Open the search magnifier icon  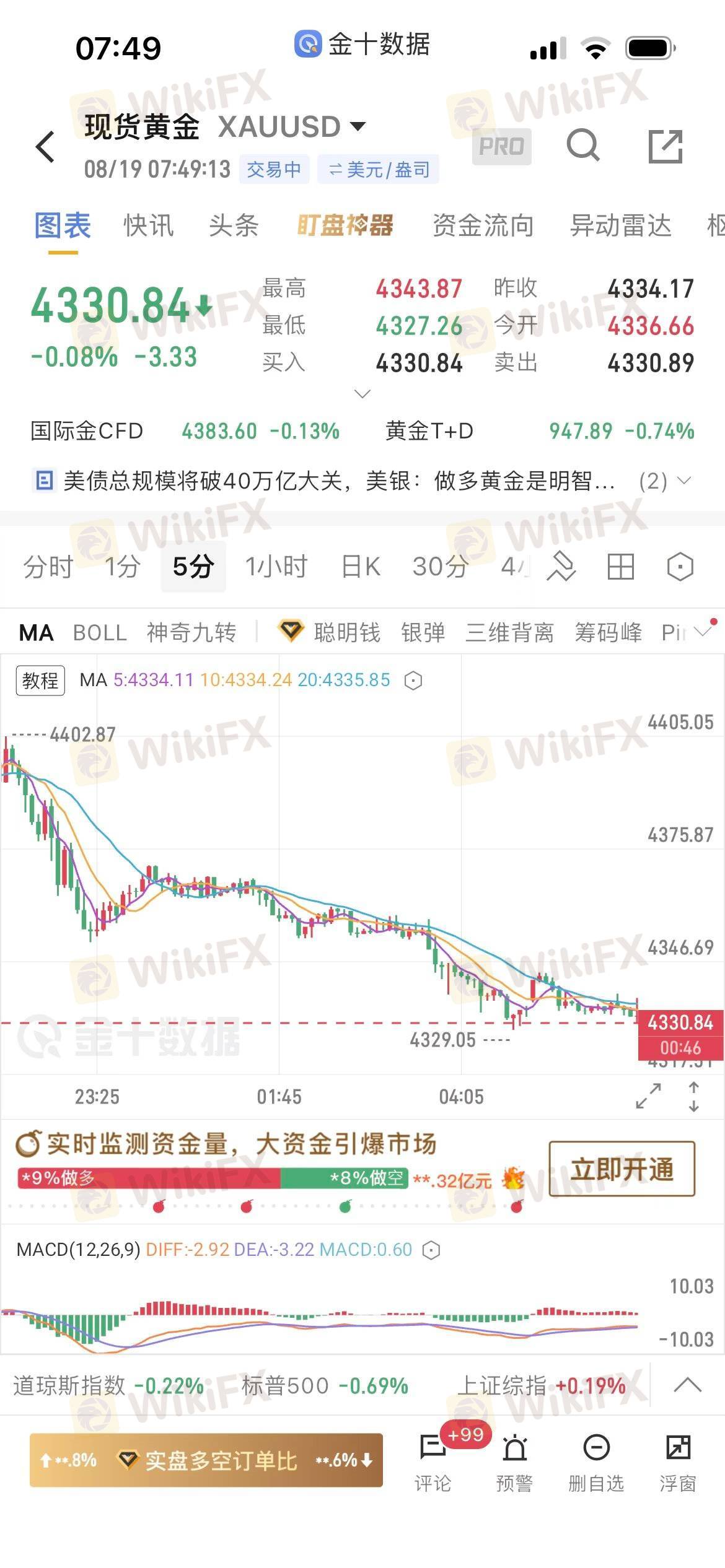583,146
